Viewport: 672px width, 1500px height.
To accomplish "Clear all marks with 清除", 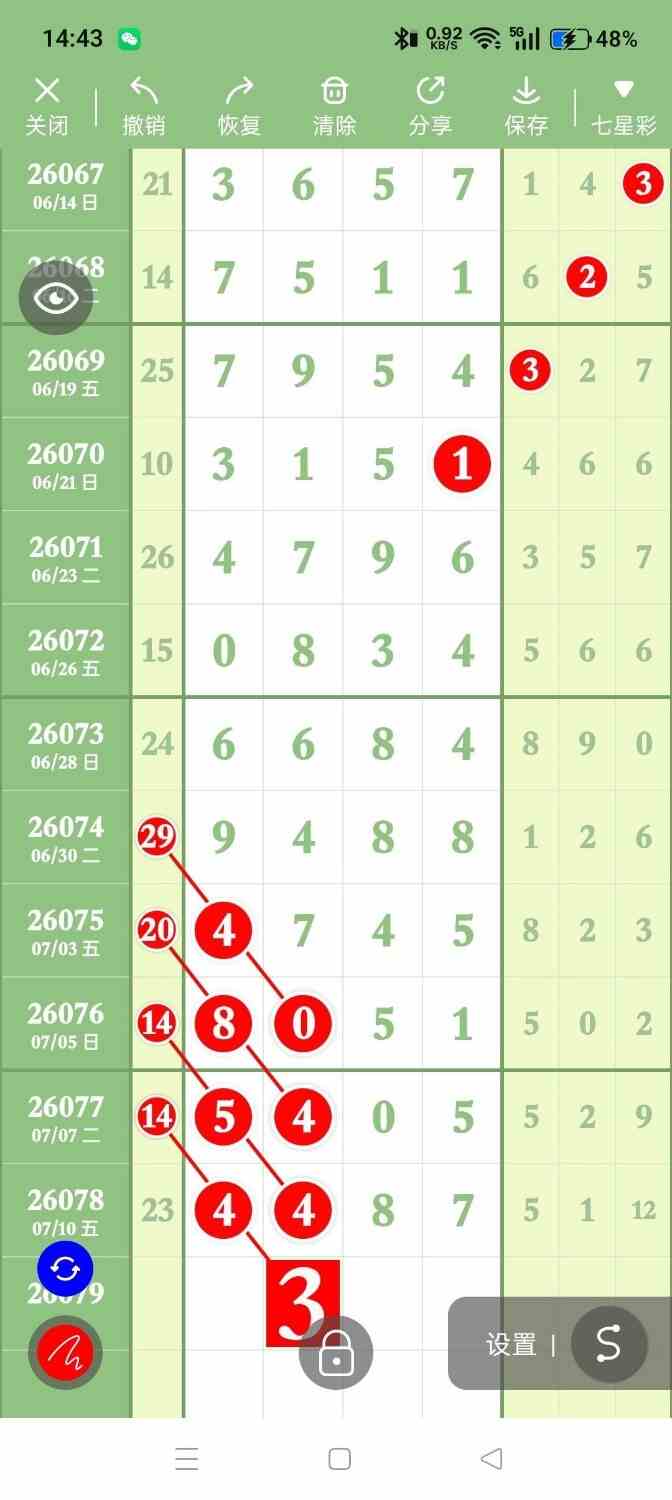I will point(334,107).
